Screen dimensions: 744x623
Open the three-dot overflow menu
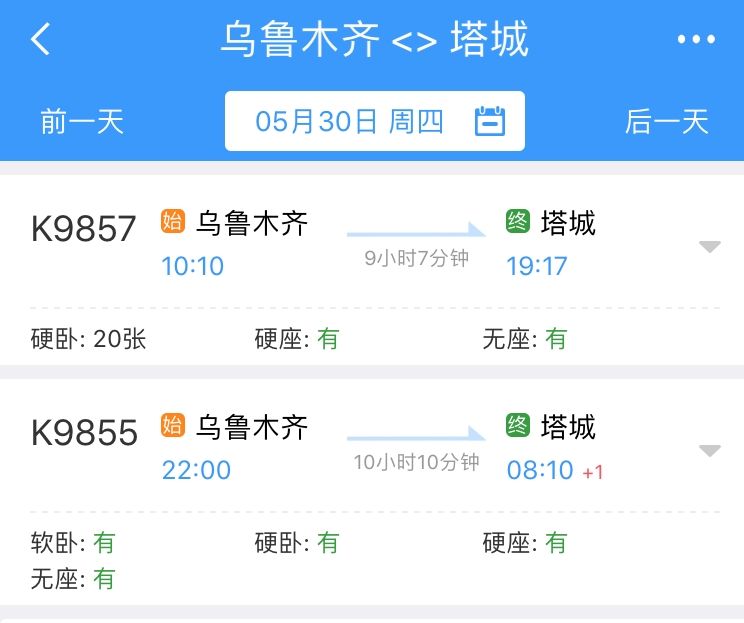[x=696, y=39]
